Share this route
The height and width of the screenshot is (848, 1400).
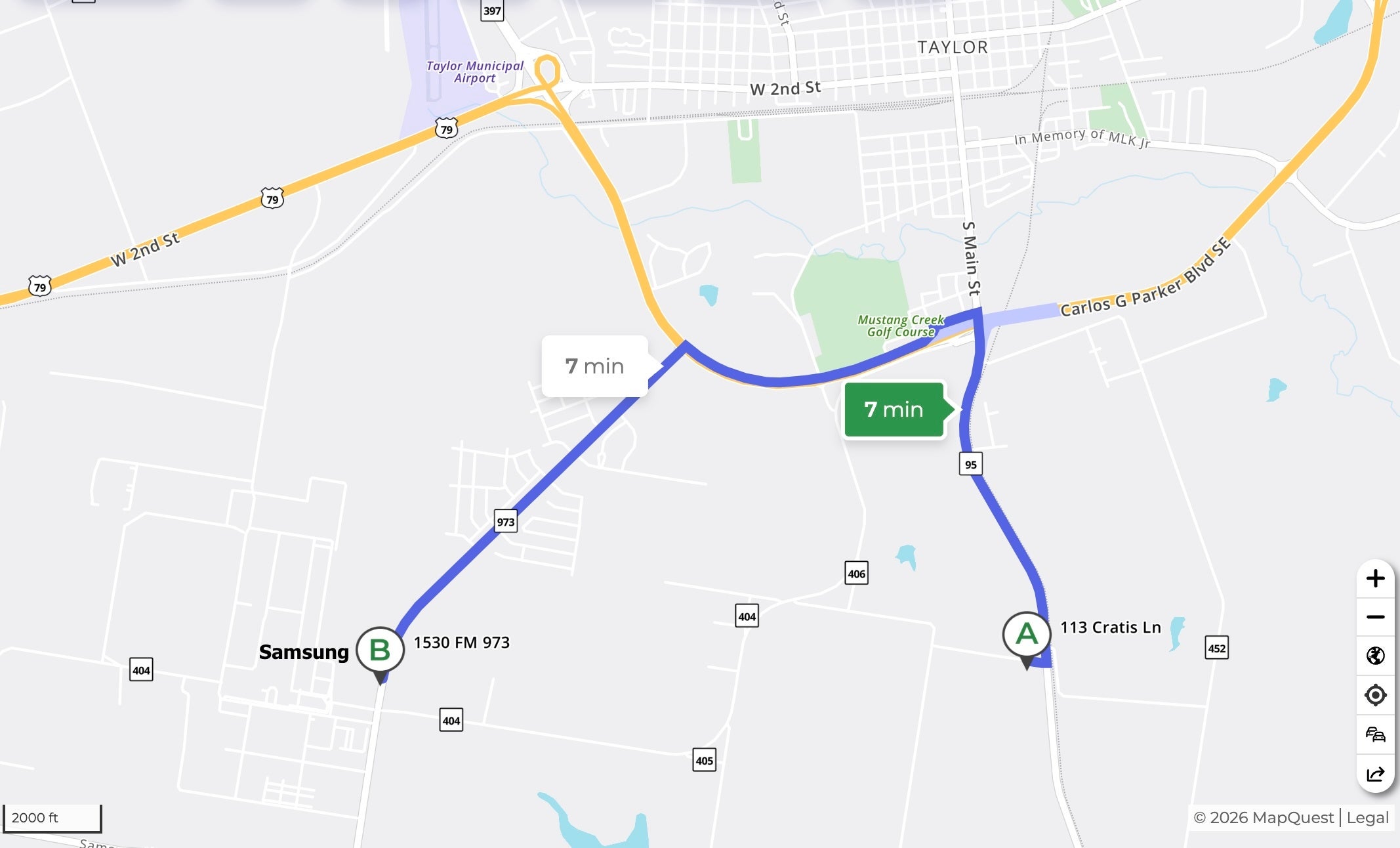[x=1375, y=774]
